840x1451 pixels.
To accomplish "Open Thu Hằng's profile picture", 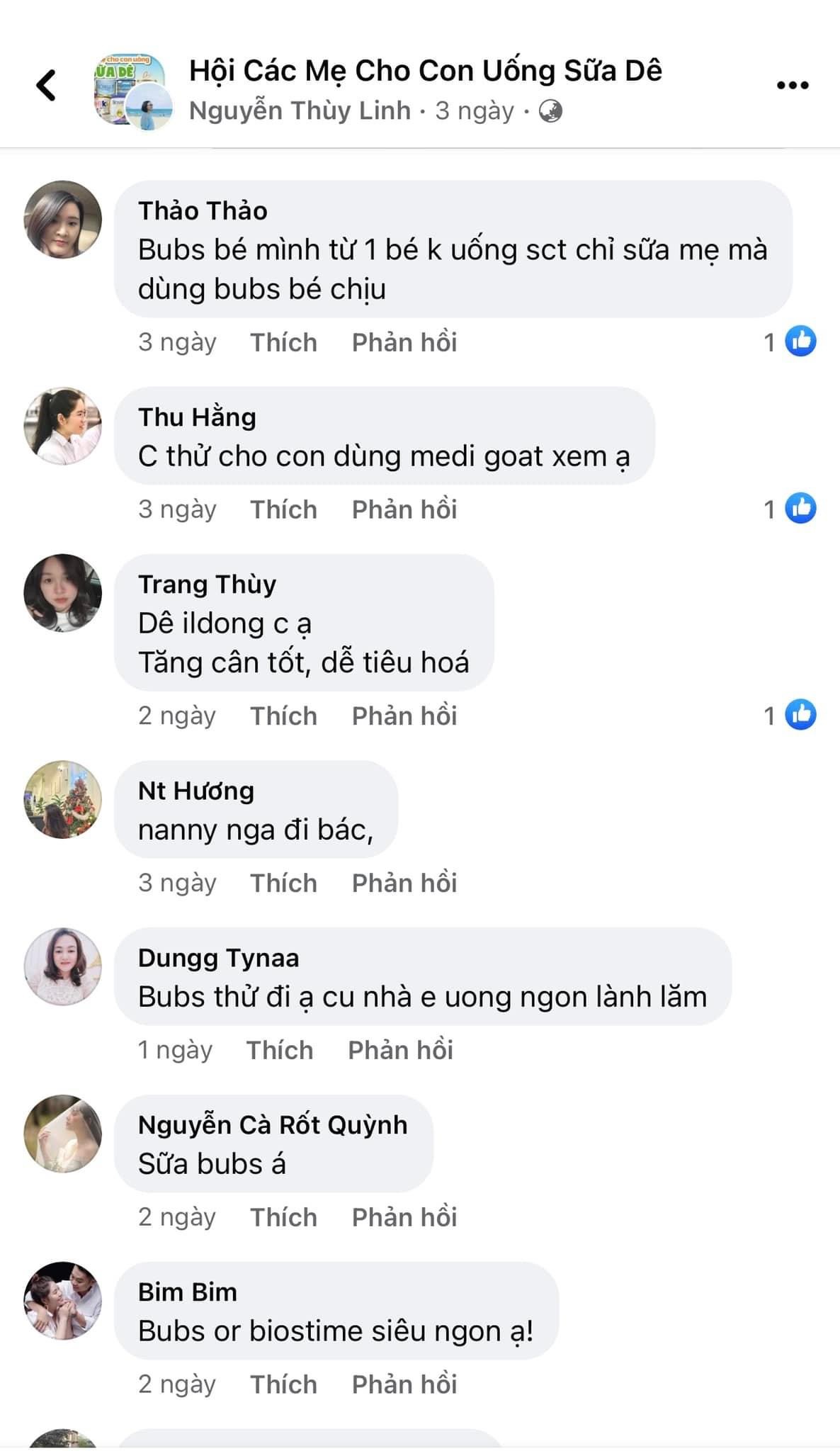I will pos(63,426).
